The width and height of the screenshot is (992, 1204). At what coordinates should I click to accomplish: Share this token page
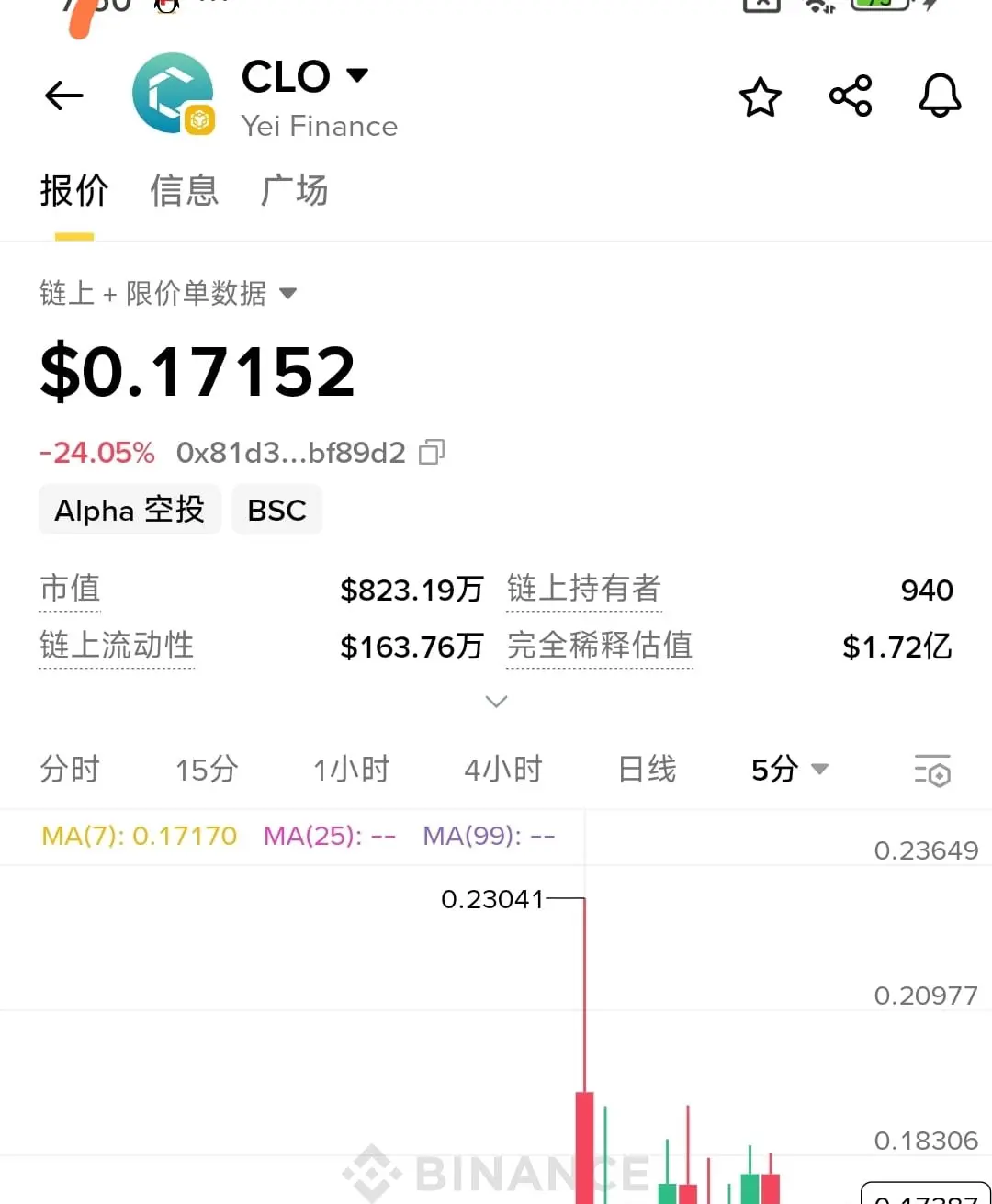851,96
